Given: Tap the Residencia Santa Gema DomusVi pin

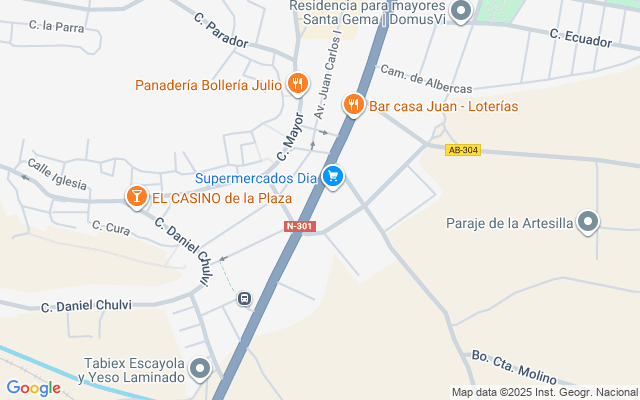Looking at the screenshot, I should (461, 11).
